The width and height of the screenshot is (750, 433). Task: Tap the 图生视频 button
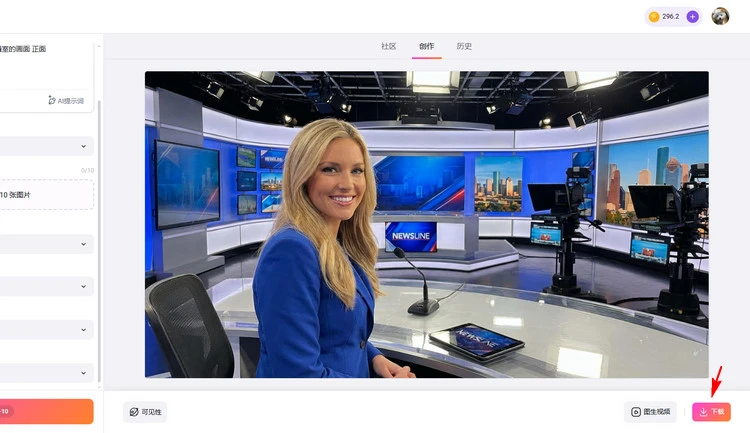(650, 412)
